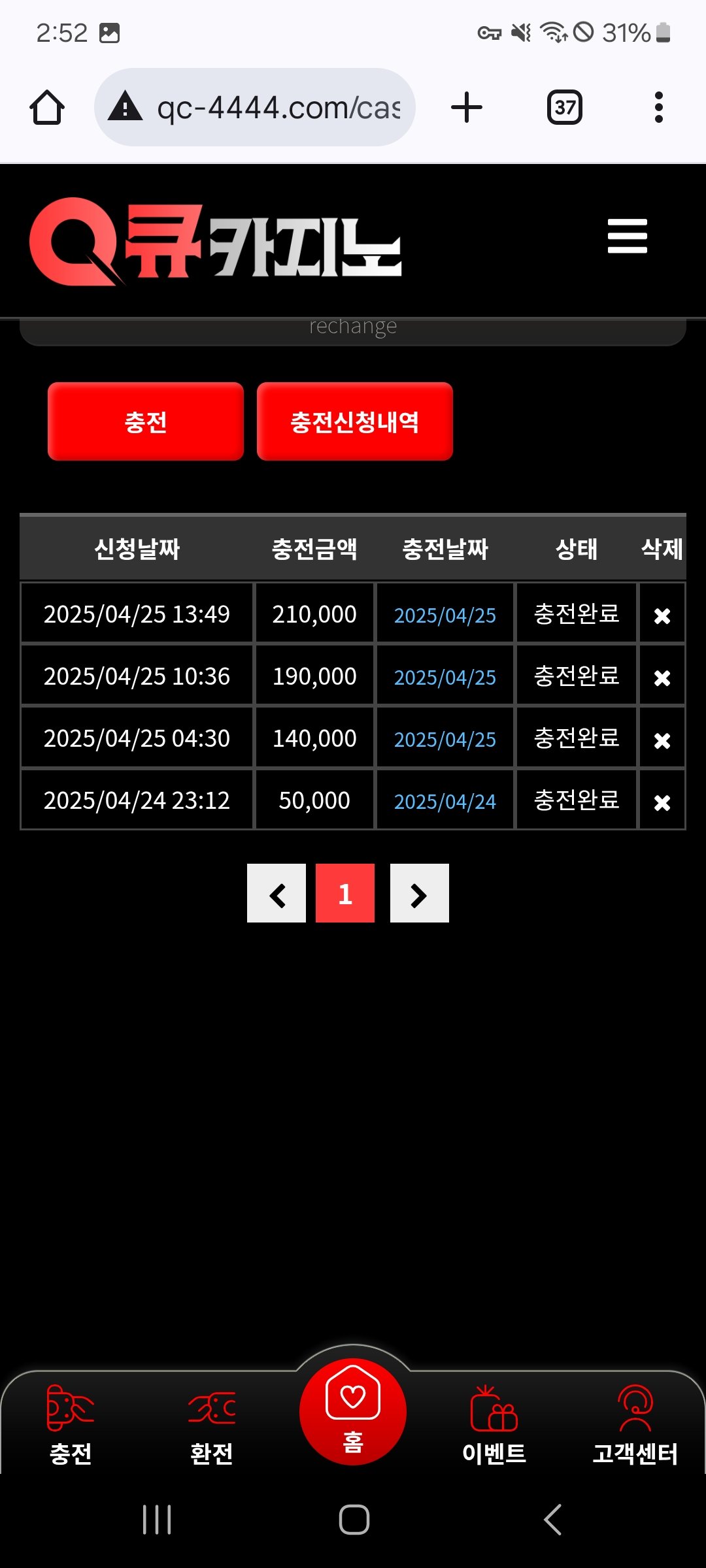
Task: Tap the system back button
Action: (x=552, y=1519)
